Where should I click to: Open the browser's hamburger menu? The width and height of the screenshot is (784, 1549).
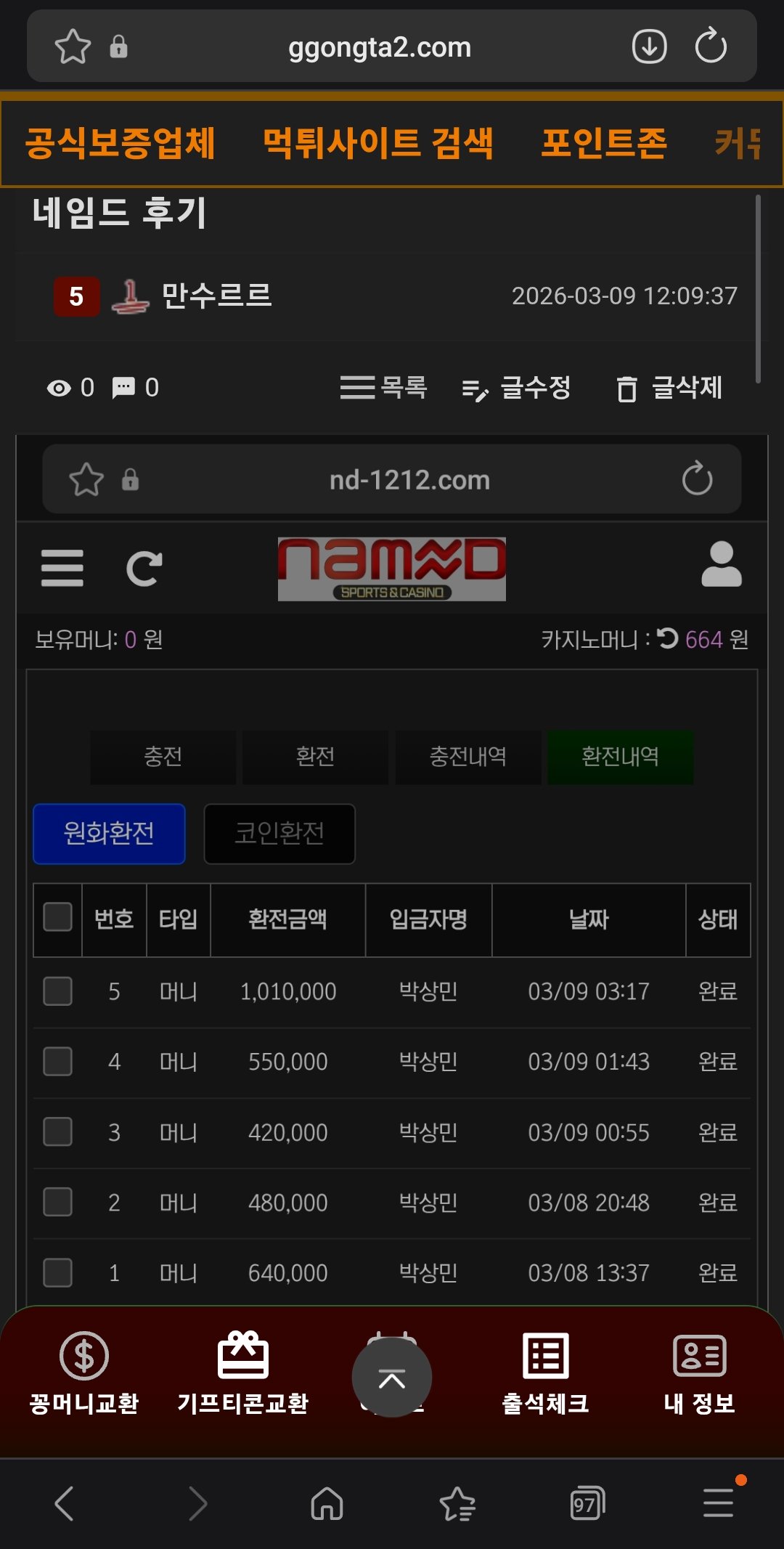(x=719, y=1503)
